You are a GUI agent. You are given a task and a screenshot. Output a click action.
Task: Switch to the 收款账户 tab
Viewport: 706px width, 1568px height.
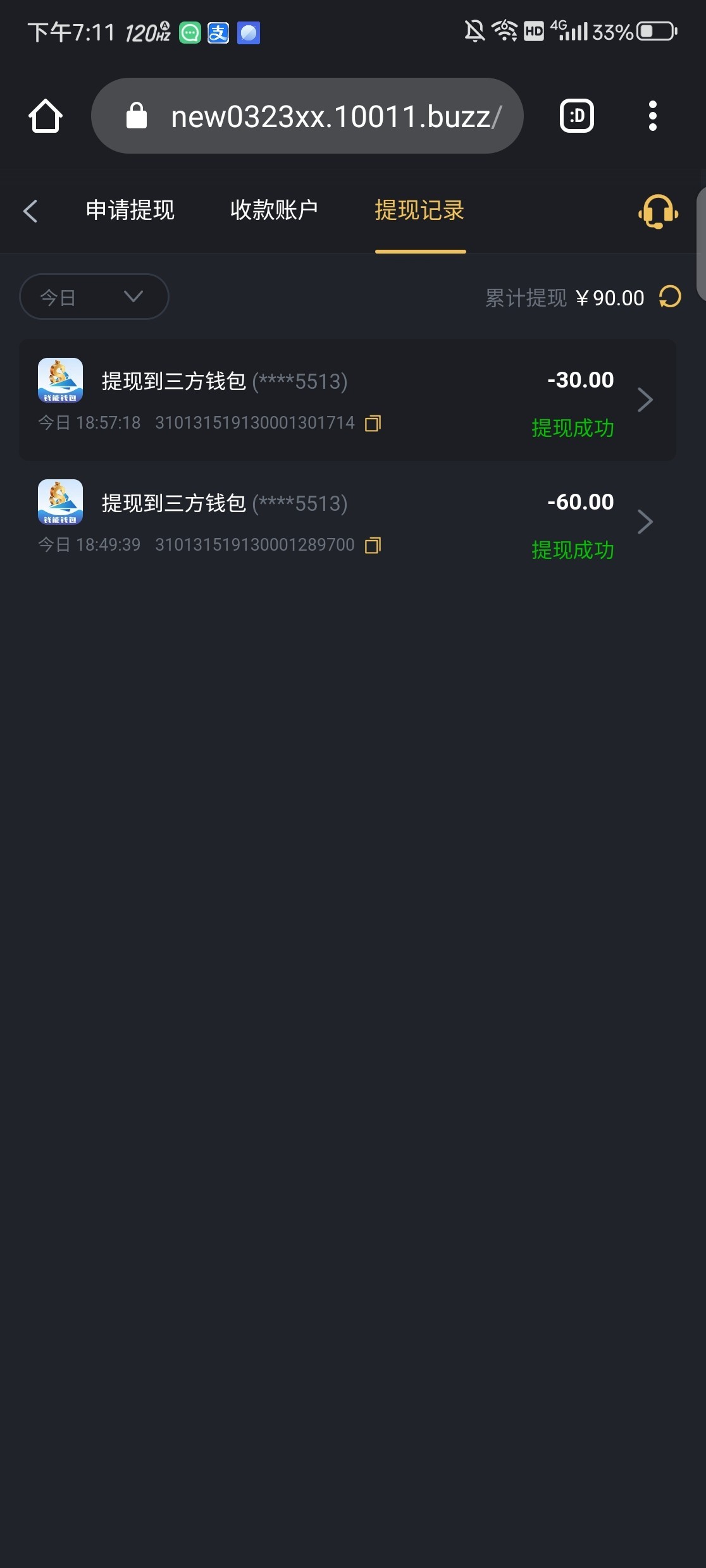274,211
